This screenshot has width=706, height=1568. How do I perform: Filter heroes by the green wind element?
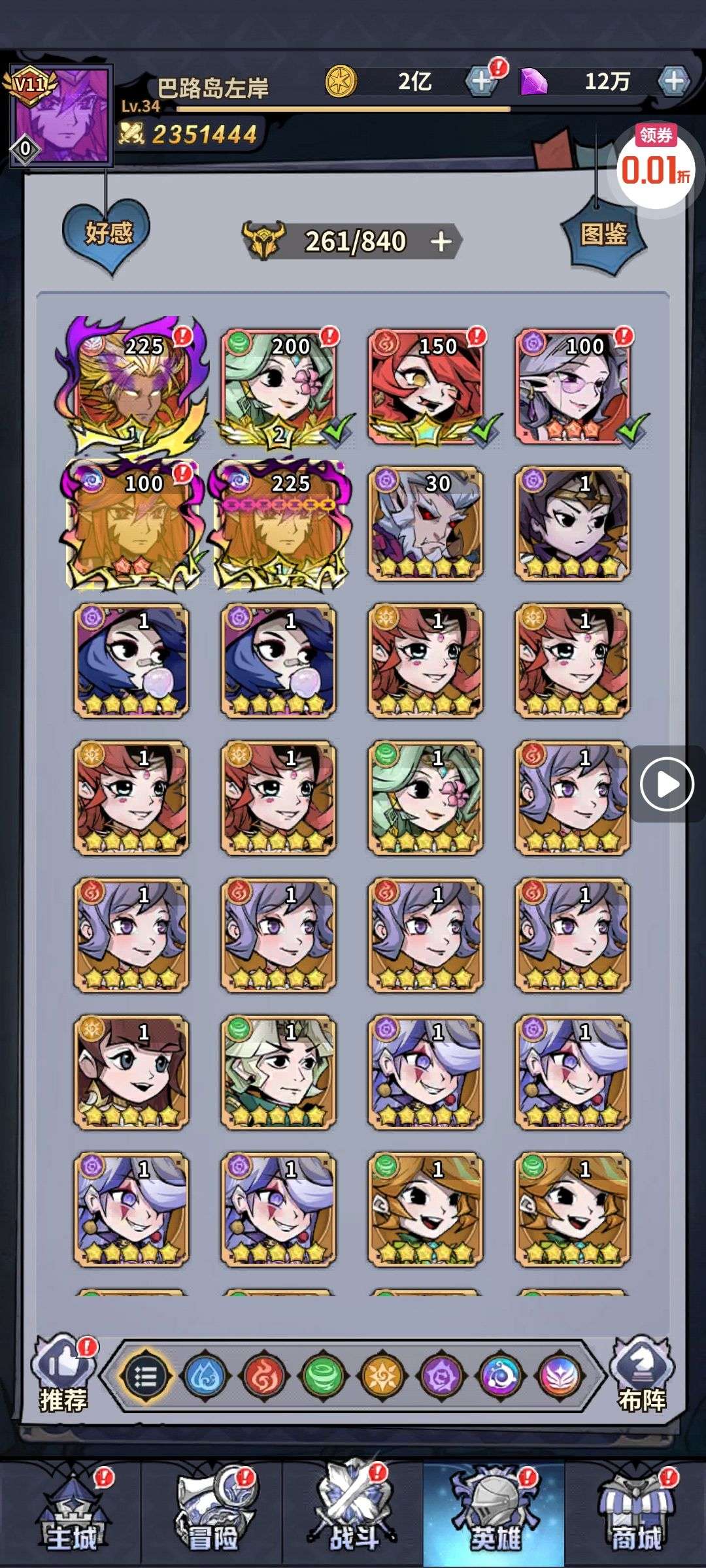tap(323, 1377)
